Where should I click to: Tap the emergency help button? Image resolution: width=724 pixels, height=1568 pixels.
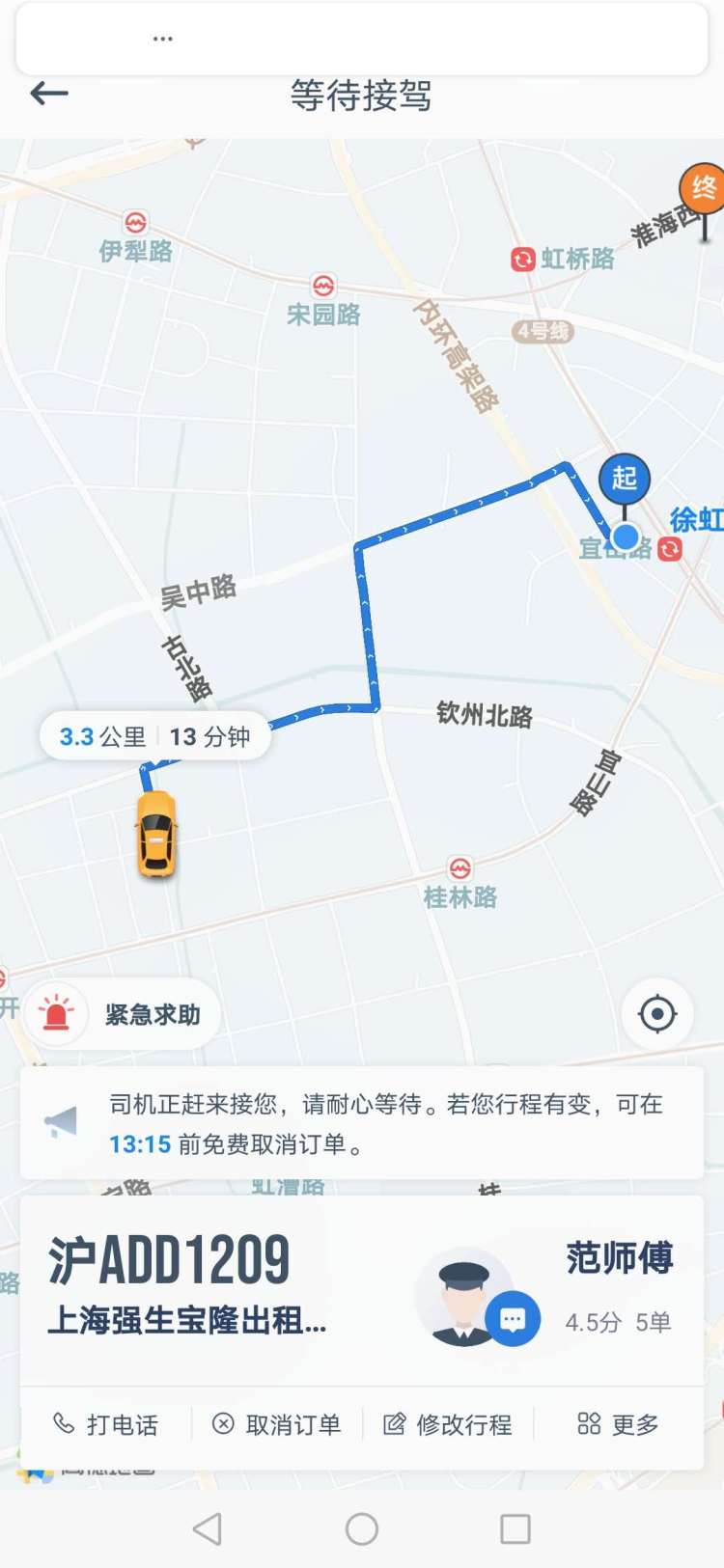tap(122, 1014)
